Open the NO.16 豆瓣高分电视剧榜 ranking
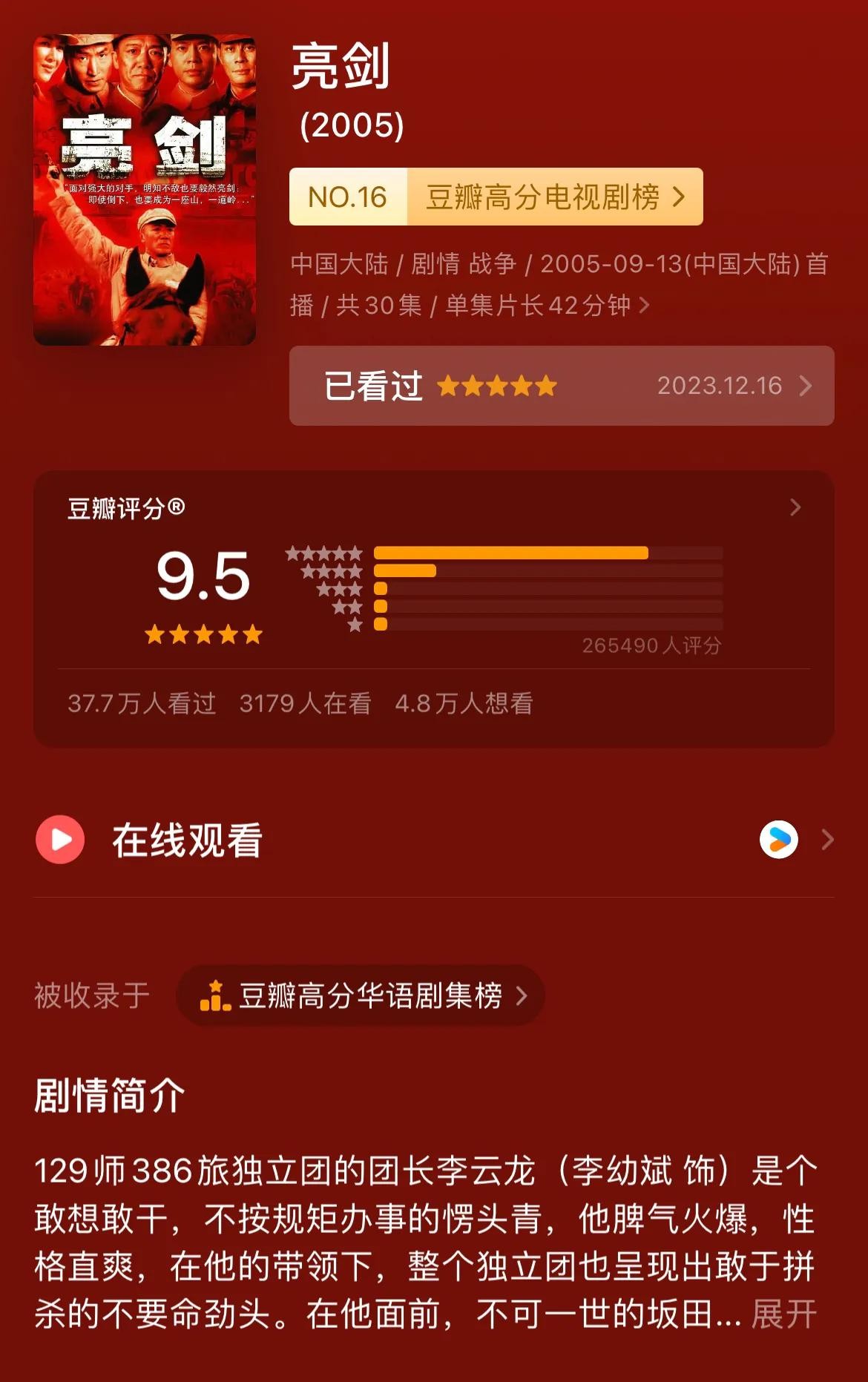The image size is (868, 1382). [496, 197]
